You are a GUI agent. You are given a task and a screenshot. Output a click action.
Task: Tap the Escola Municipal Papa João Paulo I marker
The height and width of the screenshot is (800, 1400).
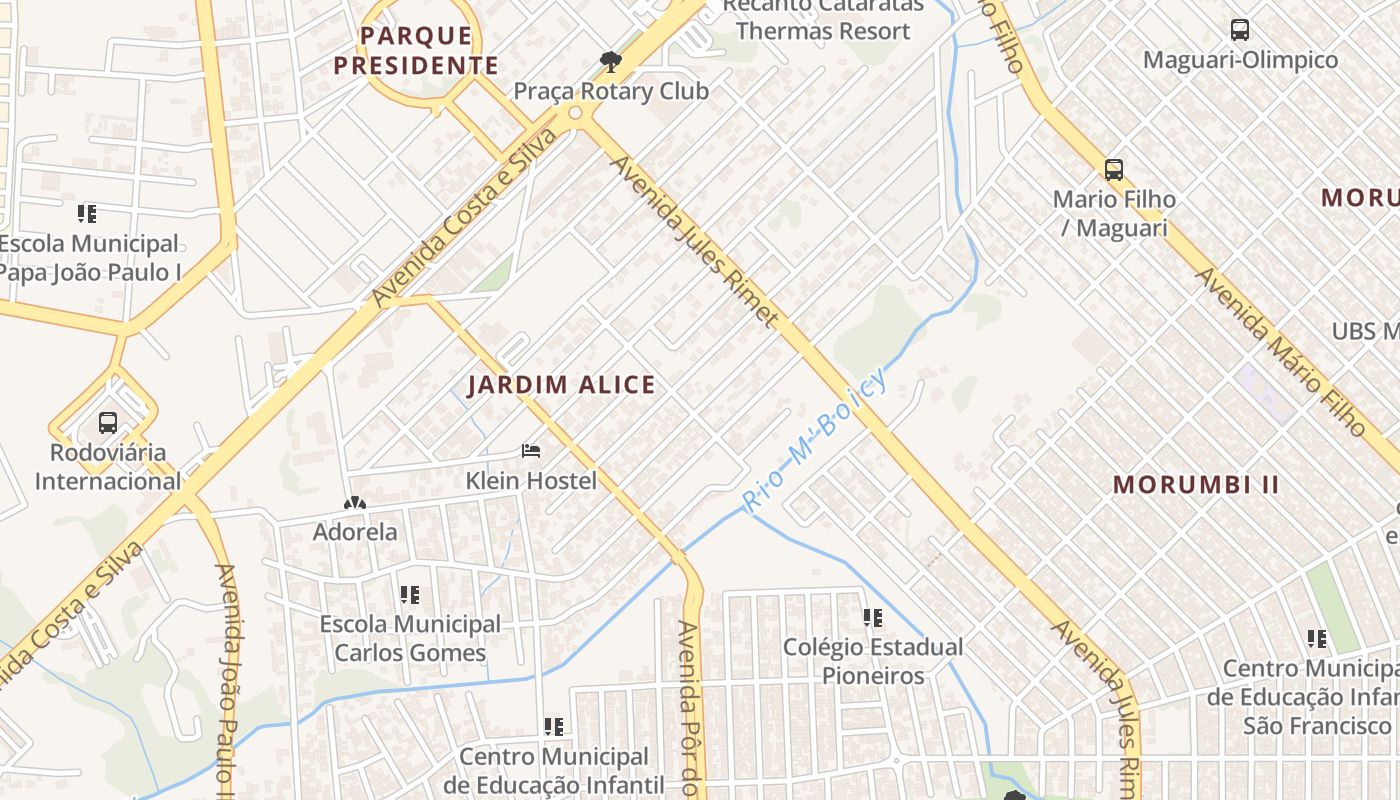pos(87,213)
